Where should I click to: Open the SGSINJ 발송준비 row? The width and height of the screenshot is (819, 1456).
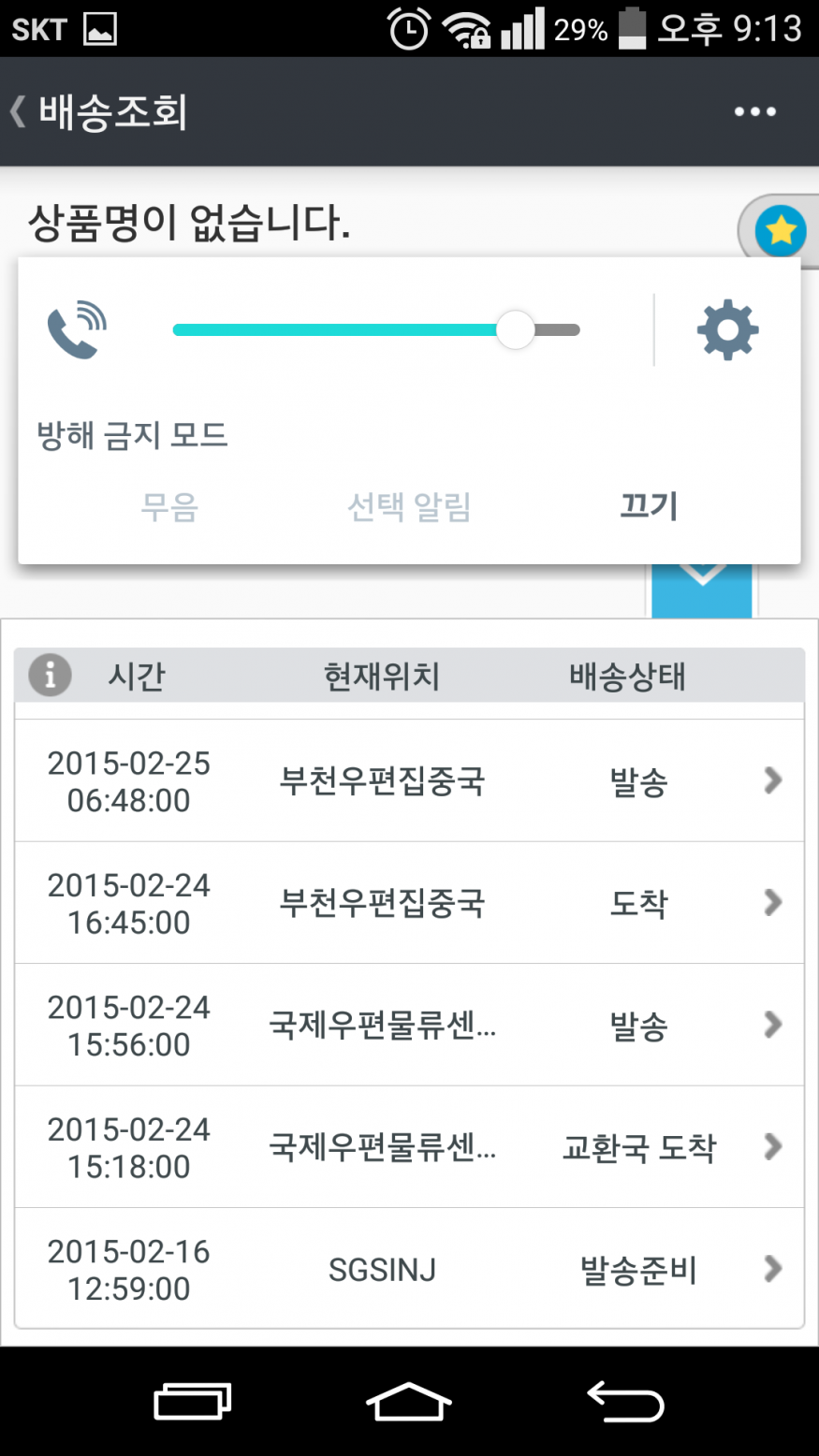409,1269
